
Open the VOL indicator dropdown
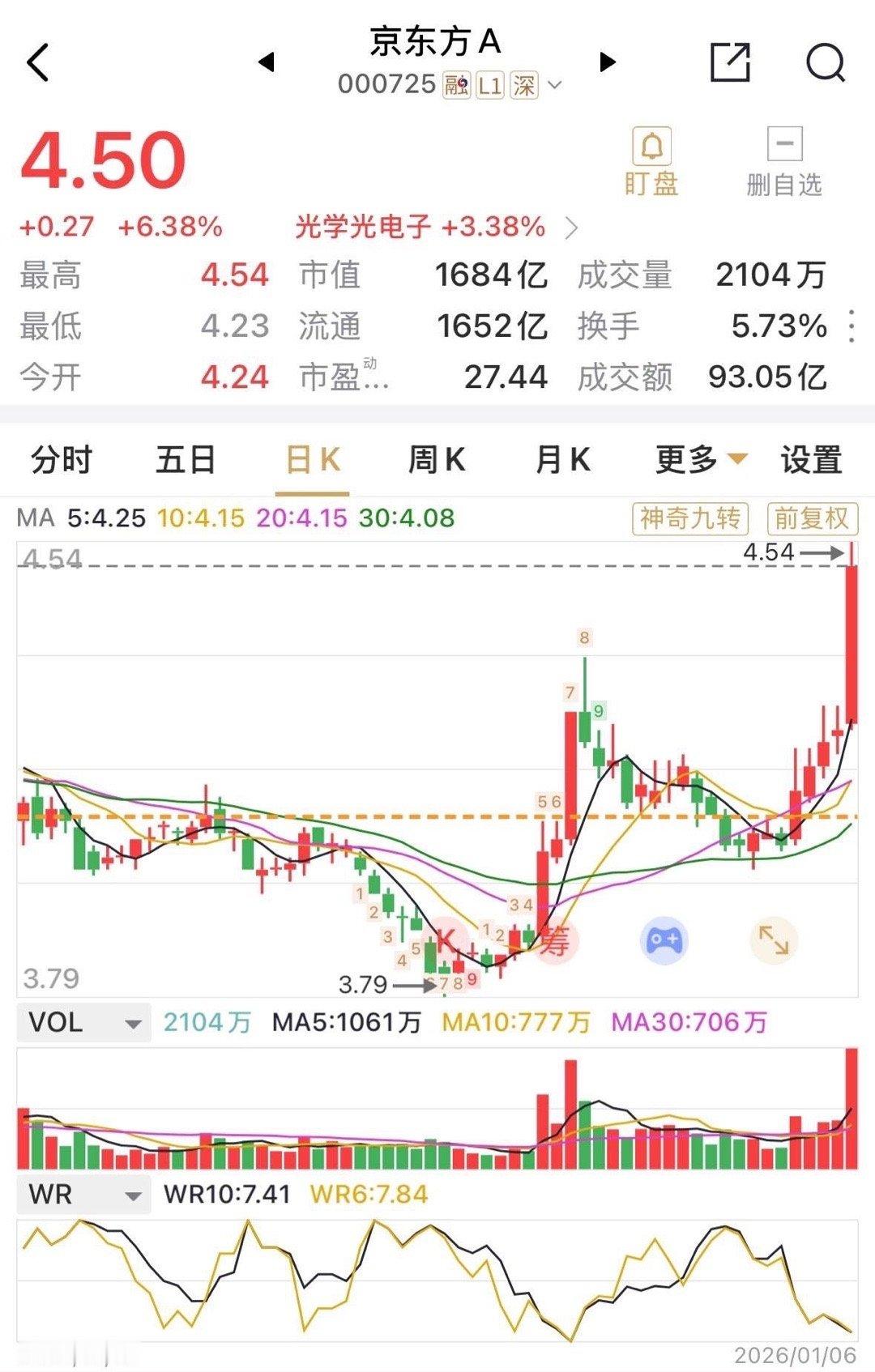click(x=83, y=1022)
